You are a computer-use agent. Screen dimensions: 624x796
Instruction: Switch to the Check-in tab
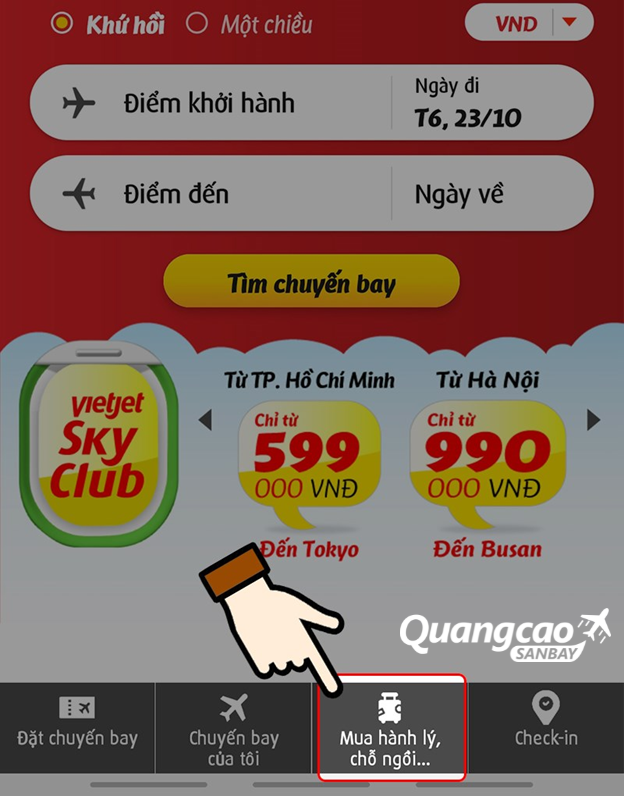click(x=546, y=726)
